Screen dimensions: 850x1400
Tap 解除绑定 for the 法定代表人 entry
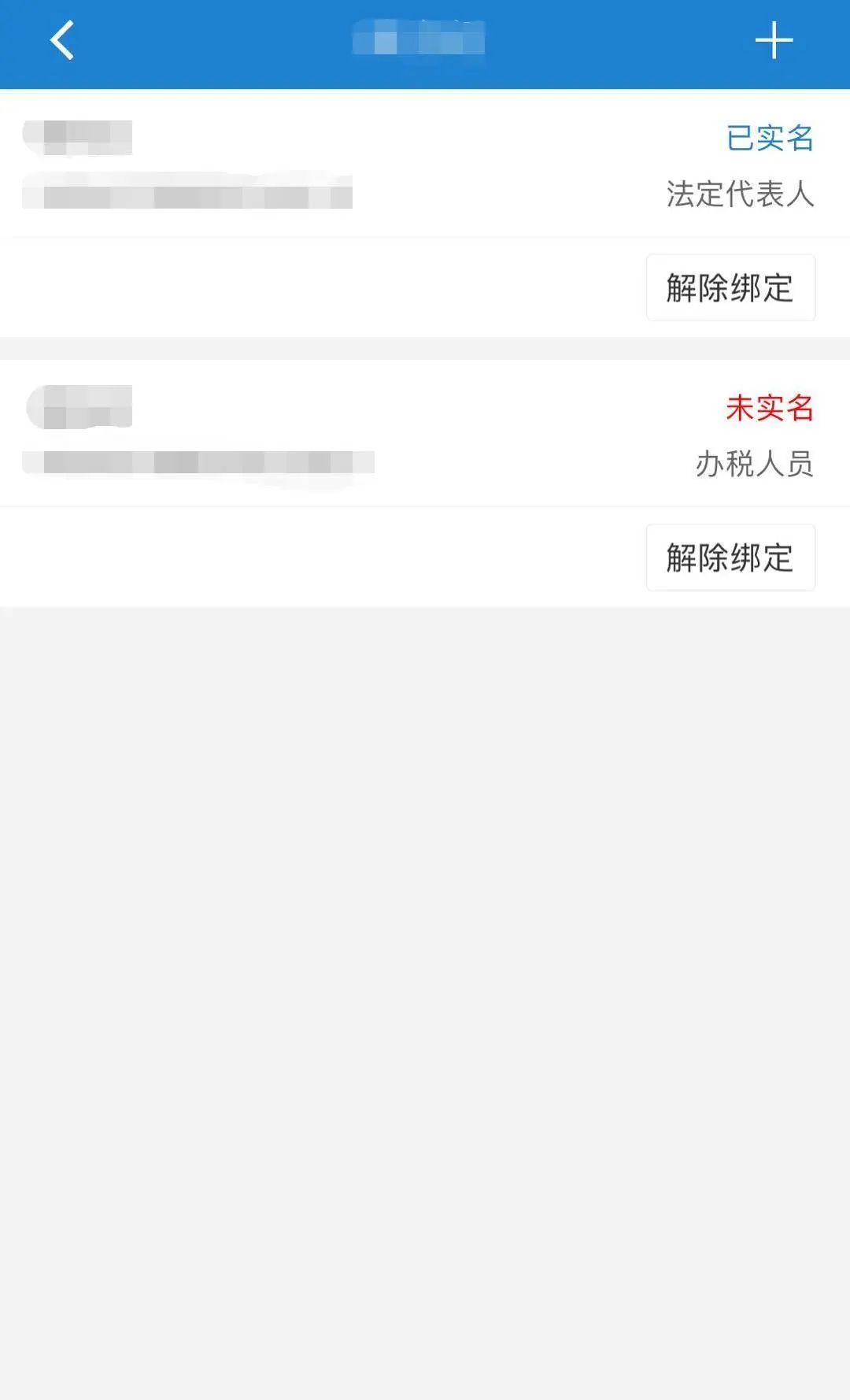[x=730, y=287]
